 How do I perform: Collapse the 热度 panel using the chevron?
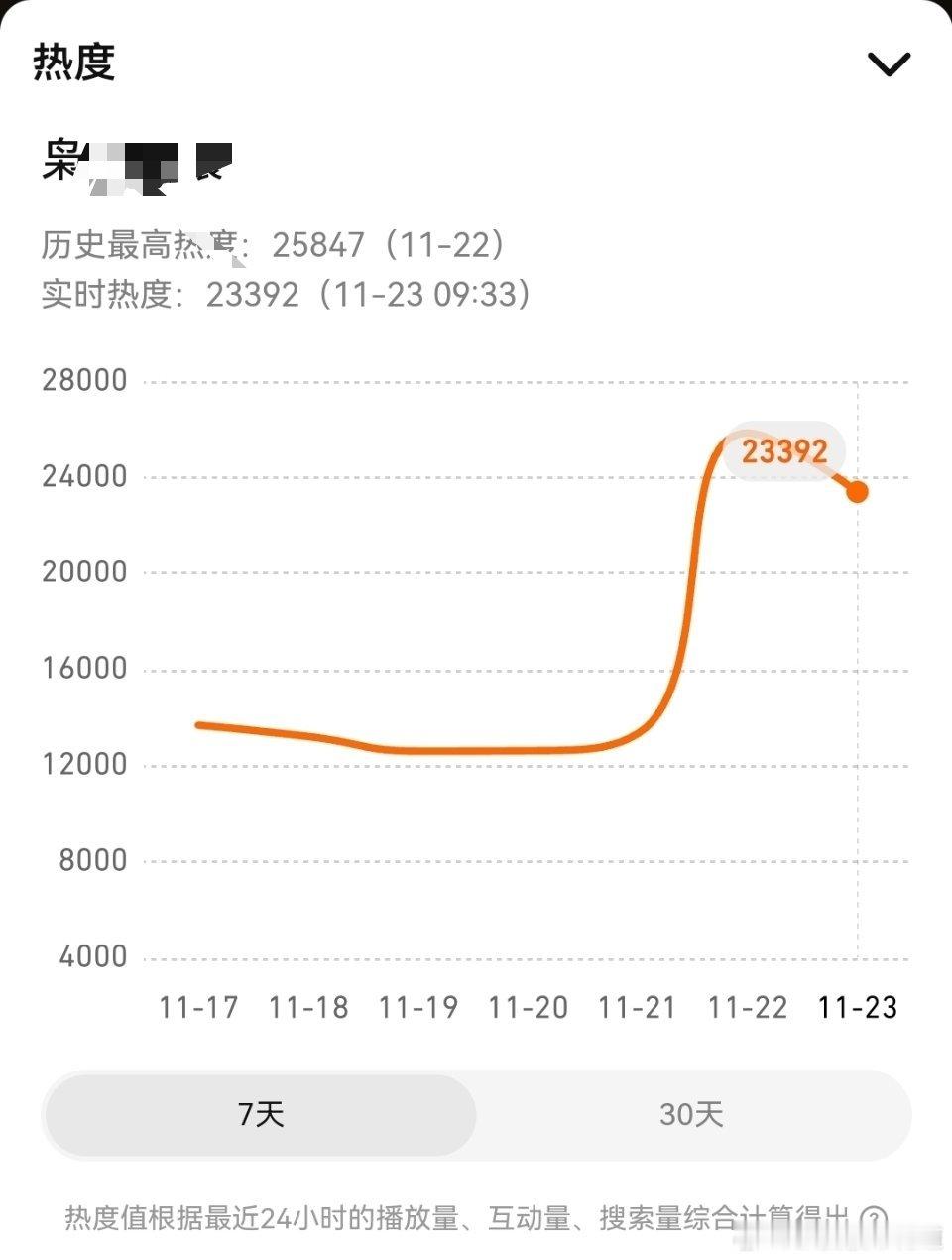click(890, 62)
